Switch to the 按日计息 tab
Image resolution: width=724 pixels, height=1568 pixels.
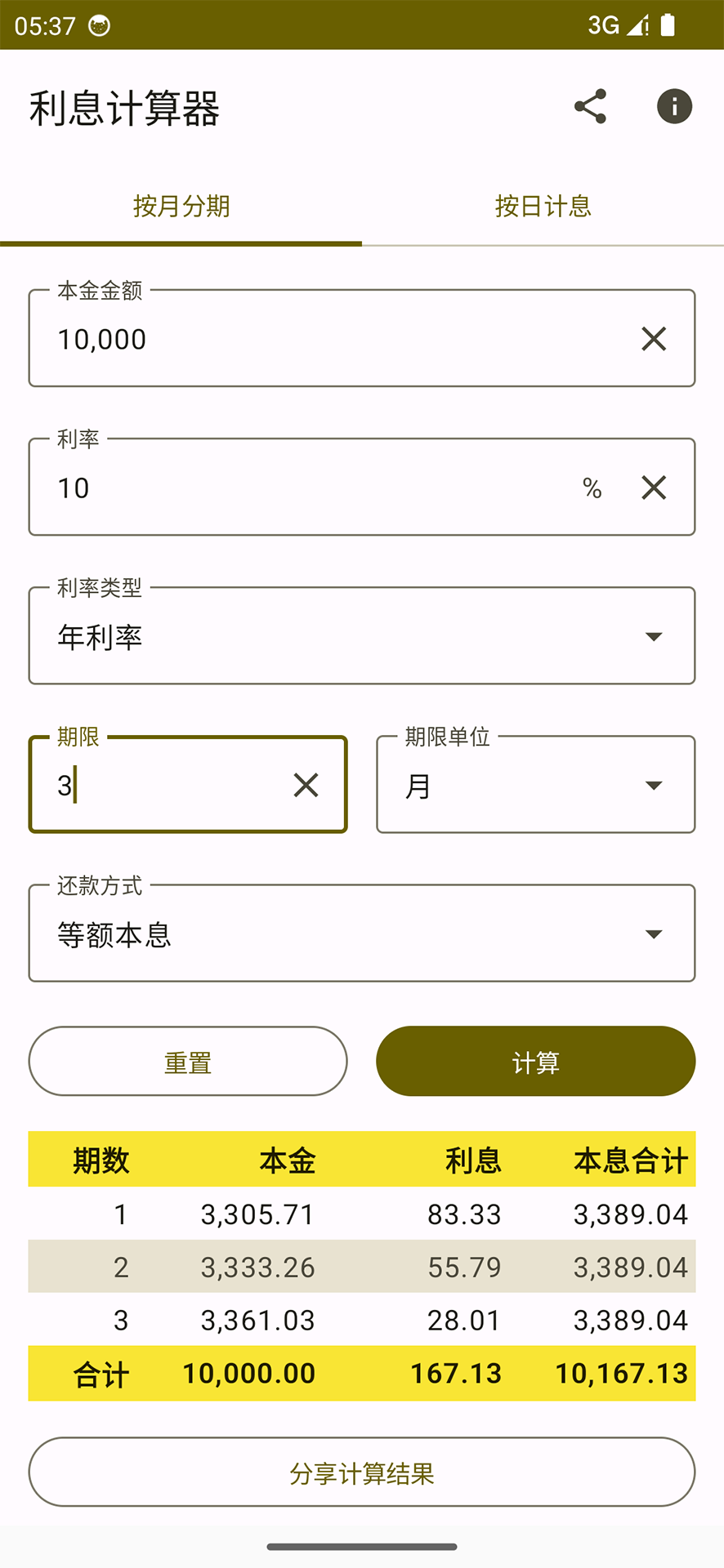[x=543, y=207]
